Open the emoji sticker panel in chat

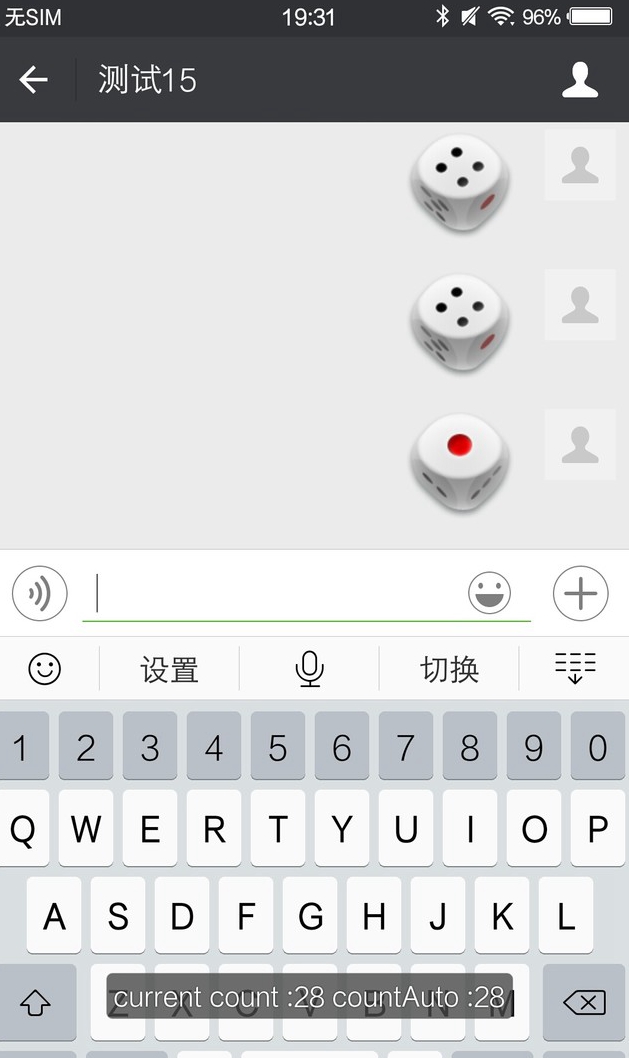click(x=489, y=594)
